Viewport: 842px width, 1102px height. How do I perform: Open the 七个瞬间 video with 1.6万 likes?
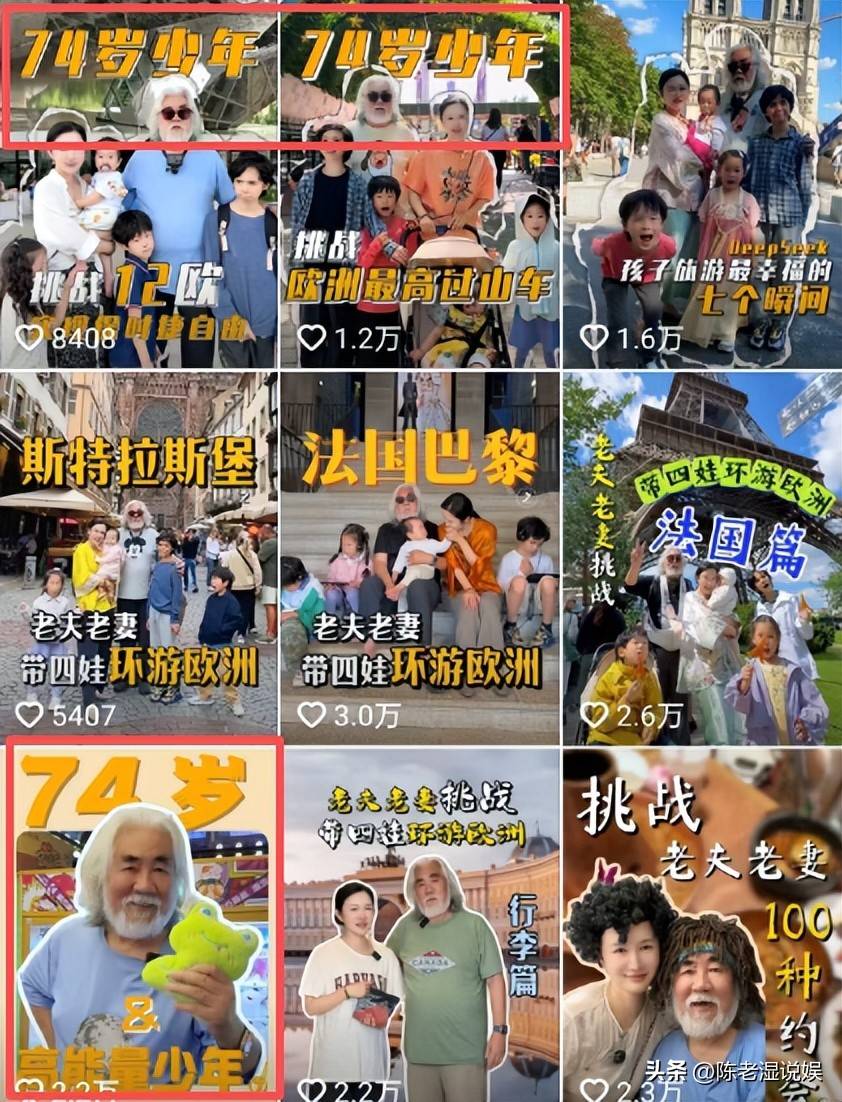[x=703, y=200]
